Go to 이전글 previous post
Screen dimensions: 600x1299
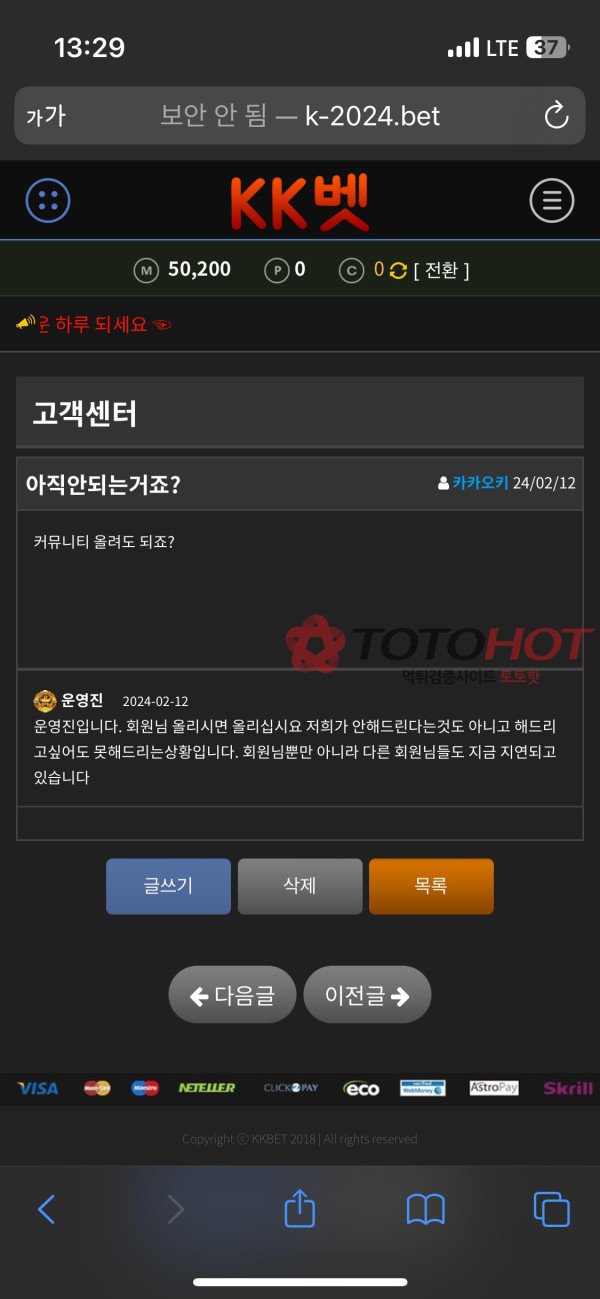pos(367,995)
